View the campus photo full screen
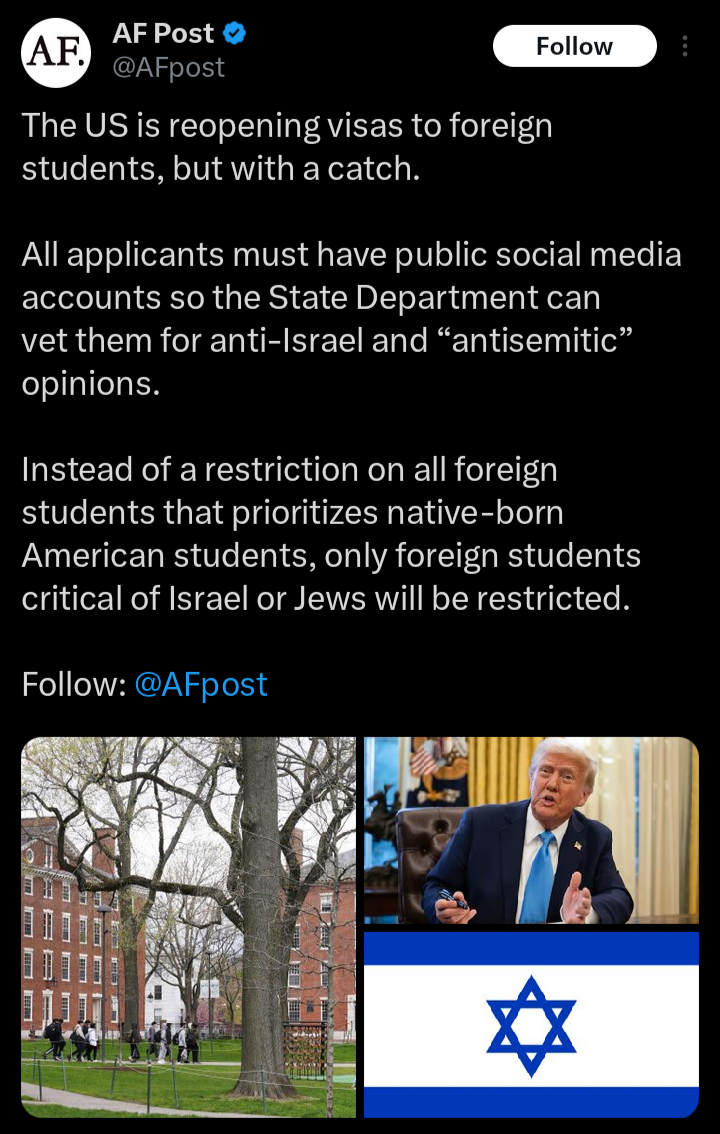This screenshot has height=1134, width=720. coord(188,926)
